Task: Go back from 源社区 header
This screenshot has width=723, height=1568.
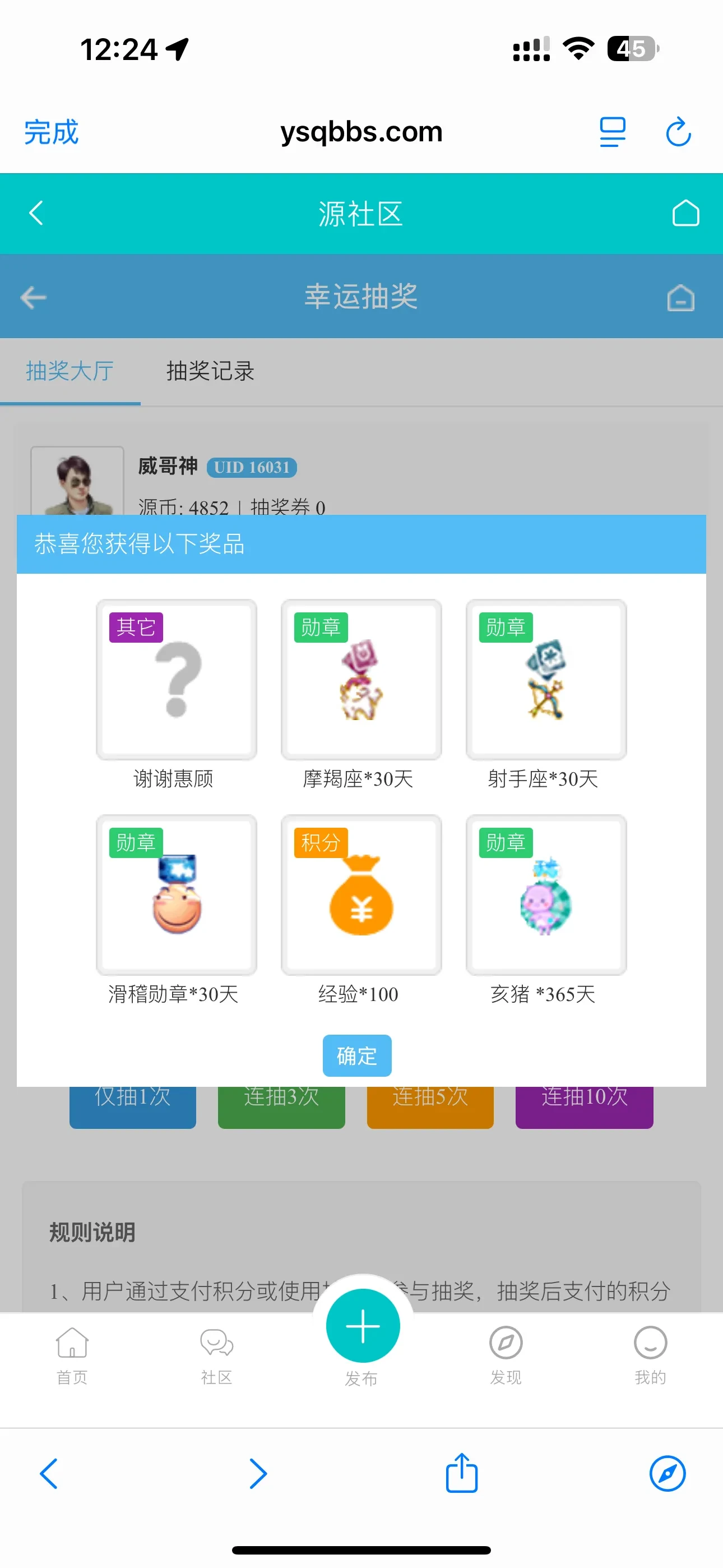Action: pos(36,213)
